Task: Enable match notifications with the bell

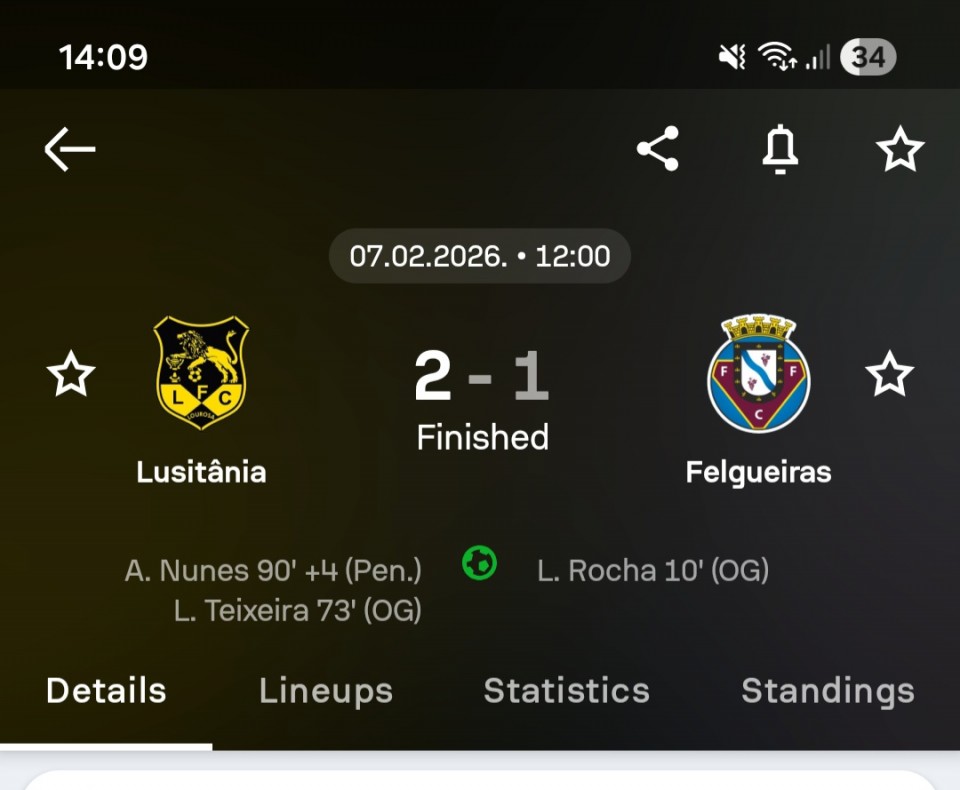Action: coord(780,150)
